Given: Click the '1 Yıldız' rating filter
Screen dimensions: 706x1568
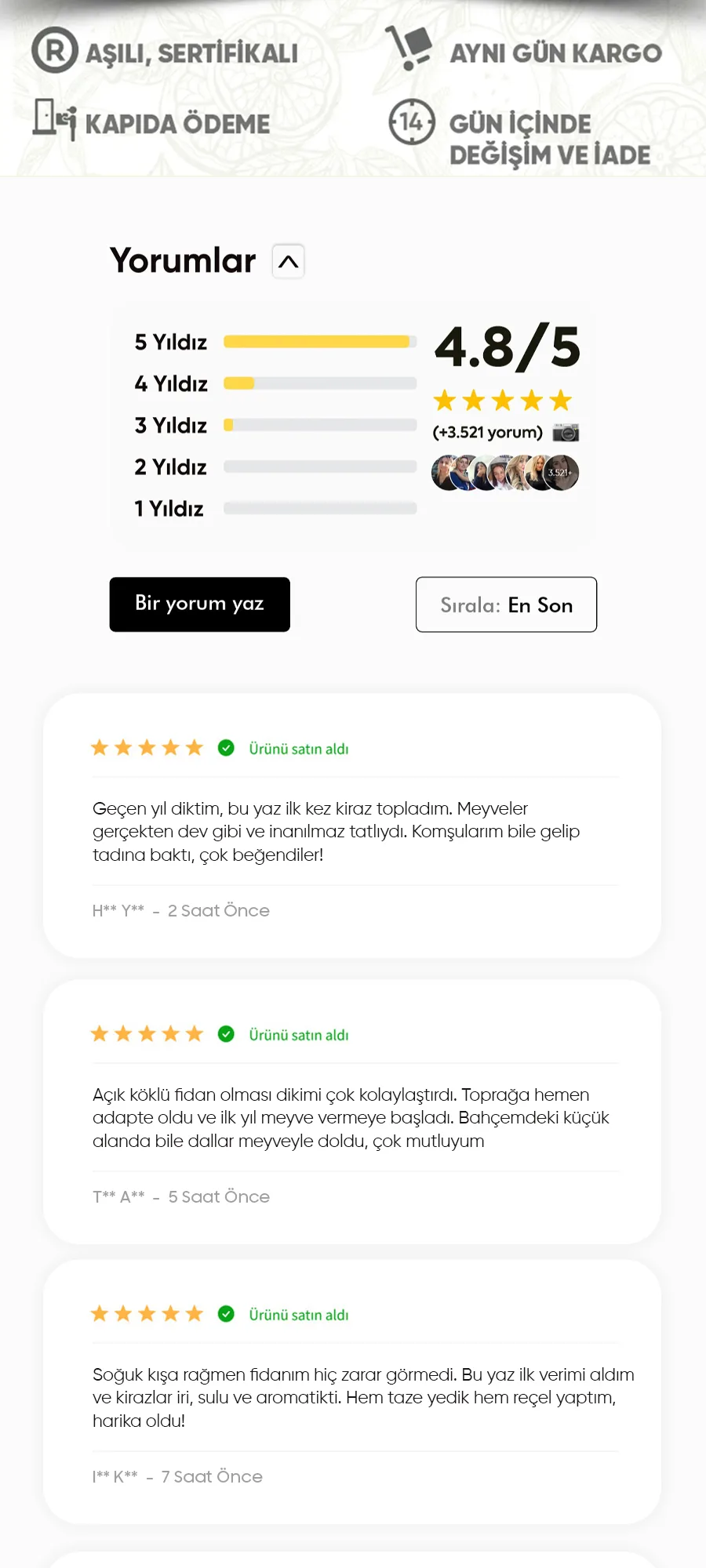Looking at the screenshot, I should tap(169, 508).
